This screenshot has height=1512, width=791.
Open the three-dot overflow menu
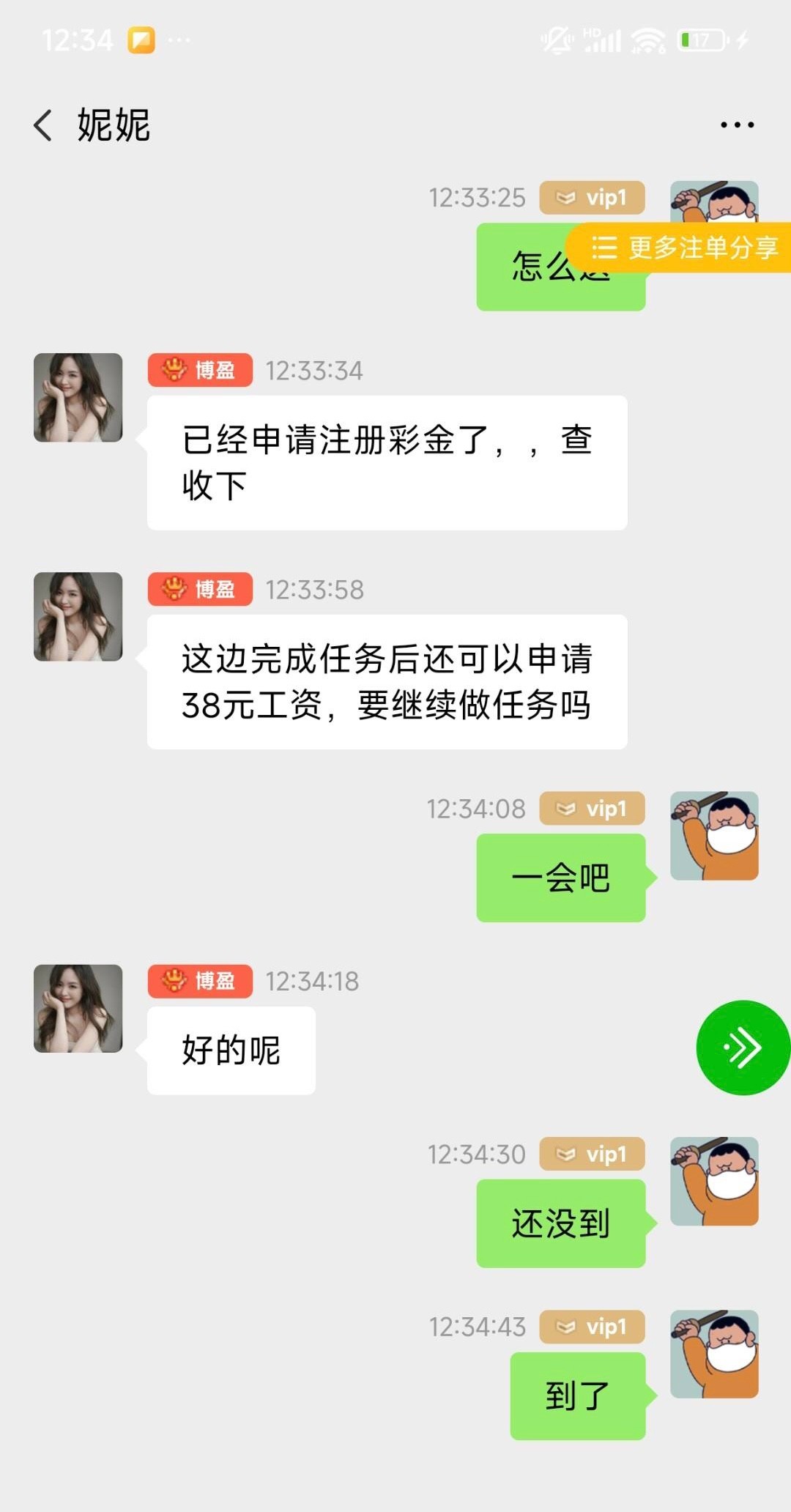[x=737, y=125]
